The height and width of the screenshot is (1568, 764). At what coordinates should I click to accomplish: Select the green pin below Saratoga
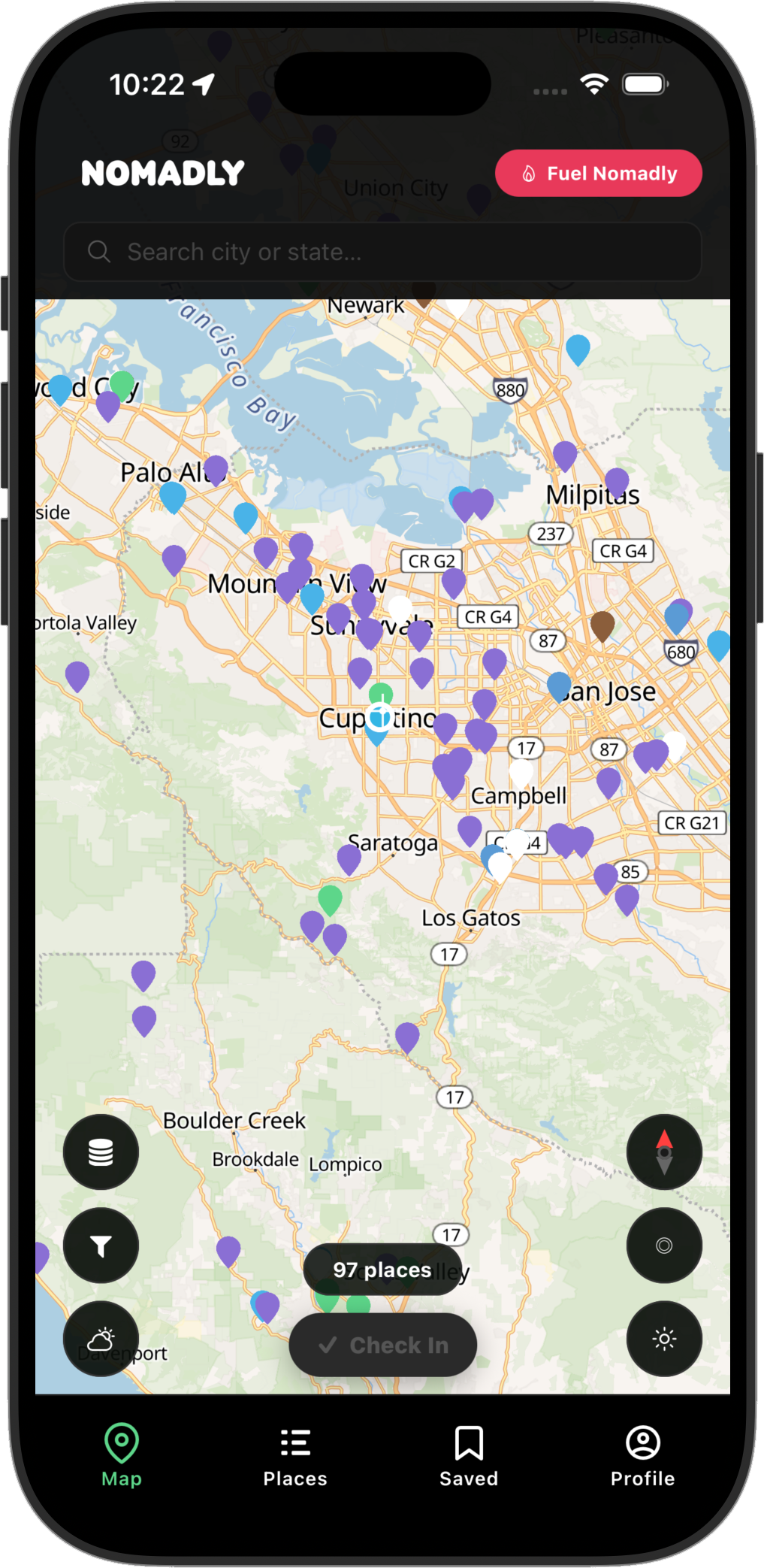pos(330,898)
